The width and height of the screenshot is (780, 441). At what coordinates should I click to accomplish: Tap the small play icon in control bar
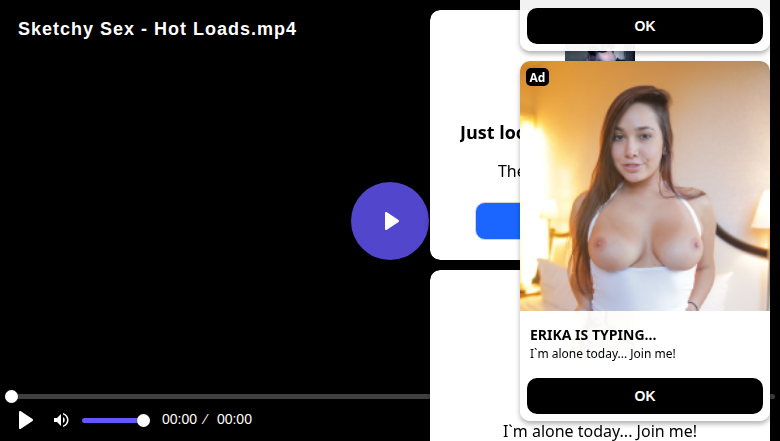pos(26,420)
